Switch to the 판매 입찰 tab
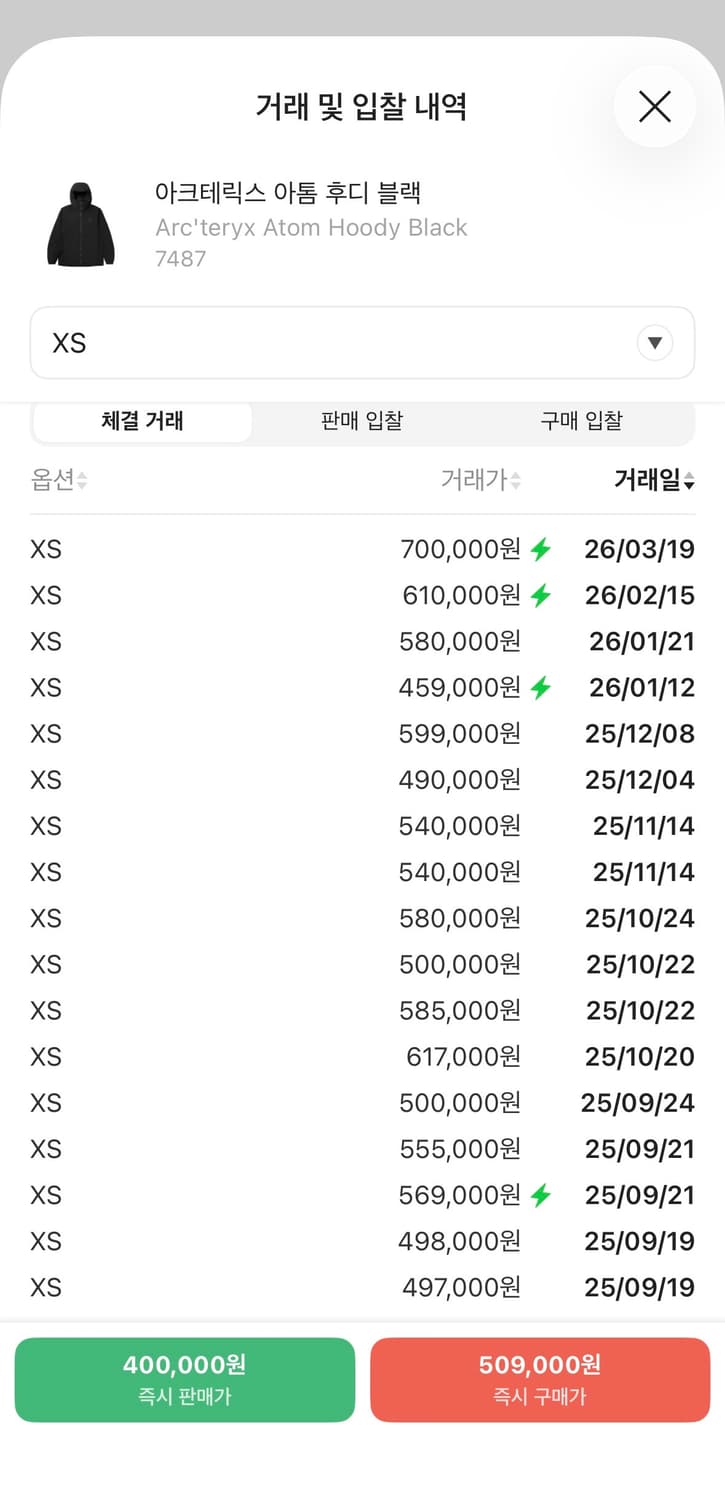Viewport: 725px width, 1500px height. (362, 421)
